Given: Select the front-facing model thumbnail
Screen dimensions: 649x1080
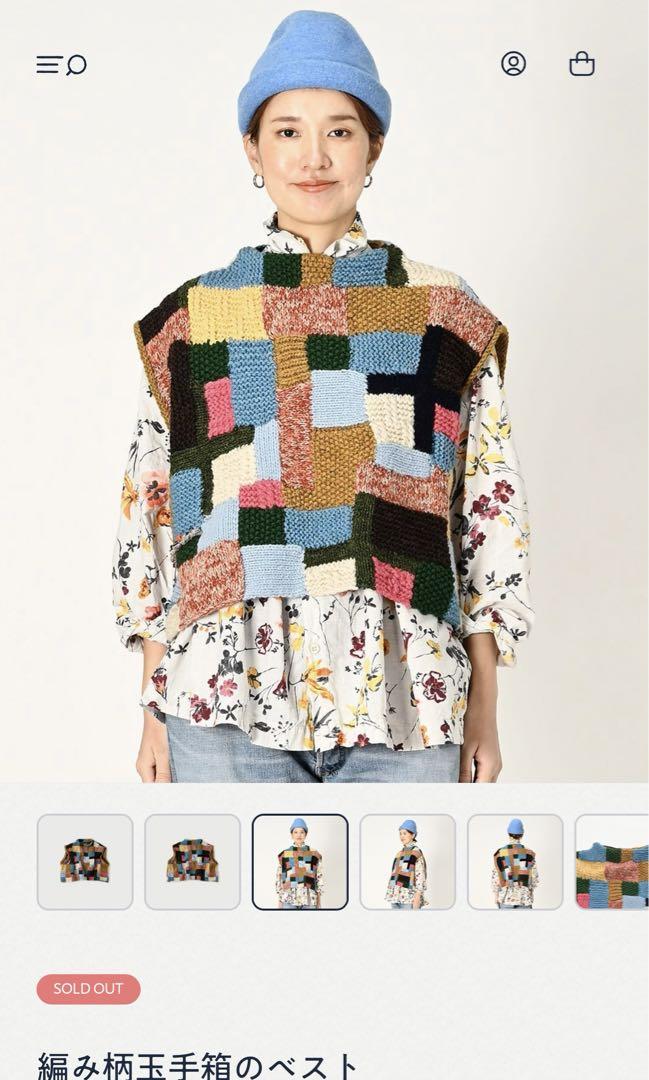Looking at the screenshot, I should tap(300, 861).
